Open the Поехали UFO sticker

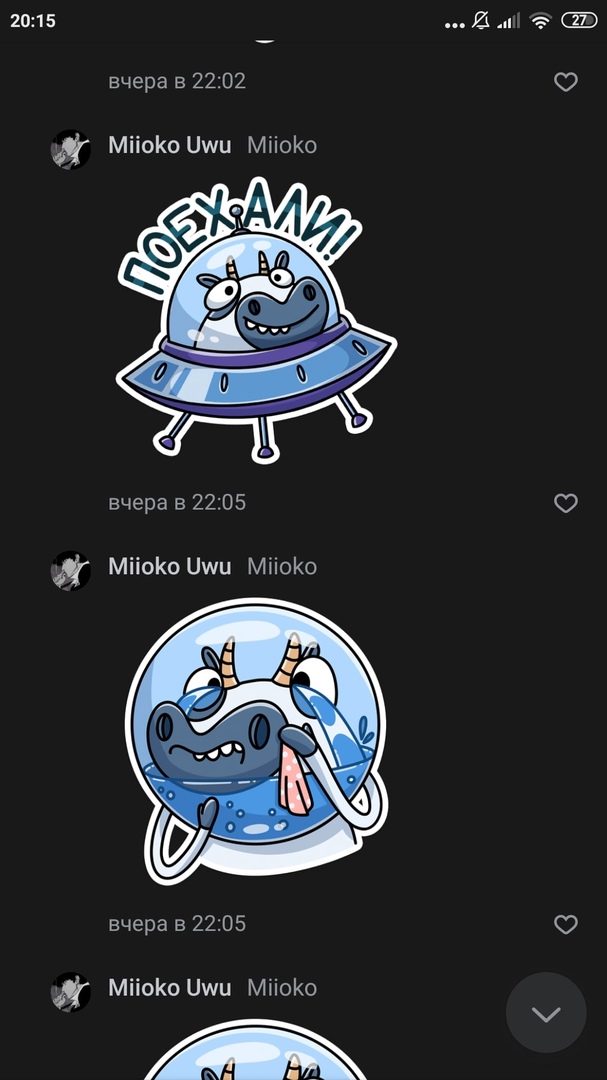pyautogui.click(x=255, y=328)
